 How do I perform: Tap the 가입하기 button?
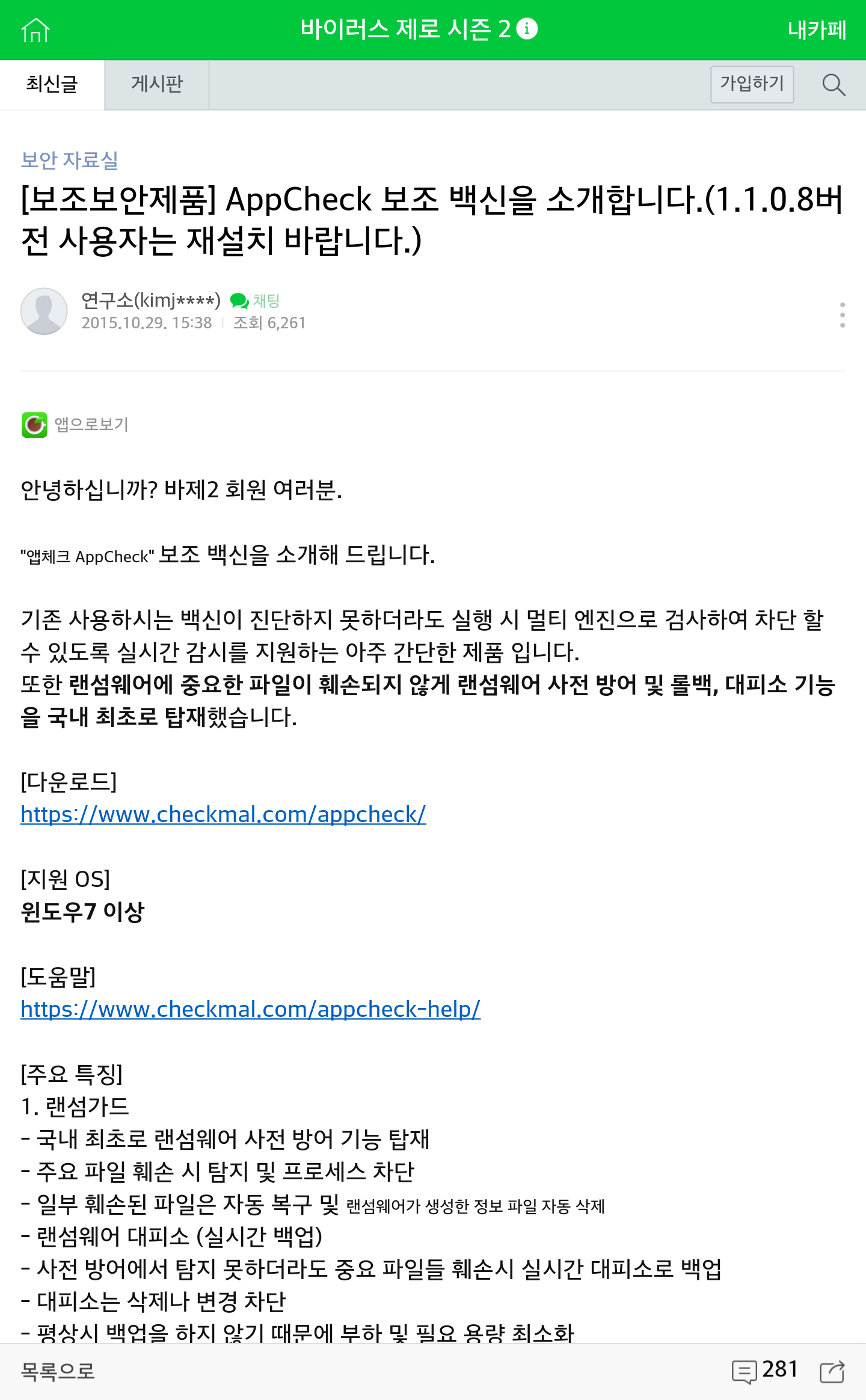pos(752,84)
